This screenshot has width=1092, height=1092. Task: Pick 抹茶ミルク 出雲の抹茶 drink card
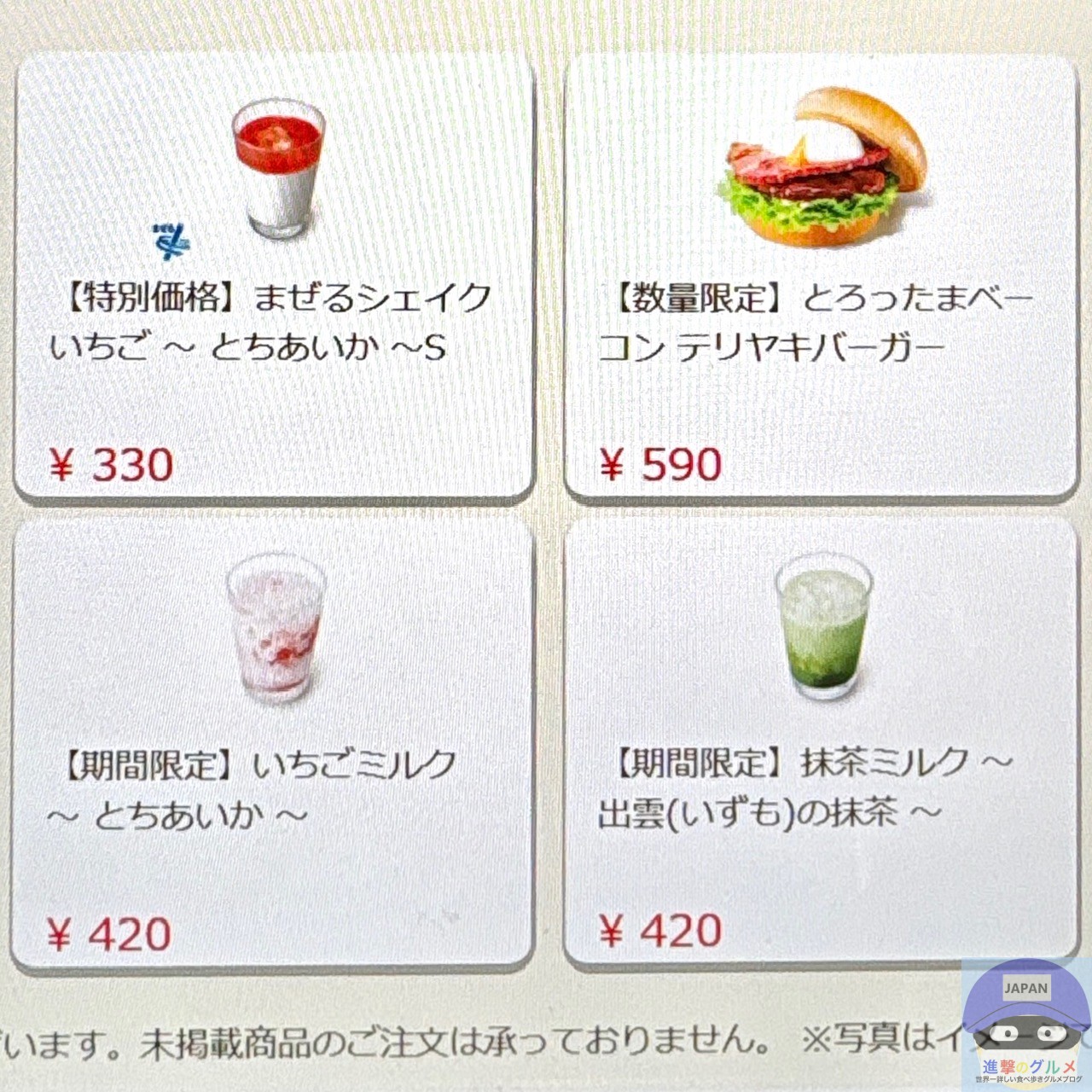click(x=821, y=742)
